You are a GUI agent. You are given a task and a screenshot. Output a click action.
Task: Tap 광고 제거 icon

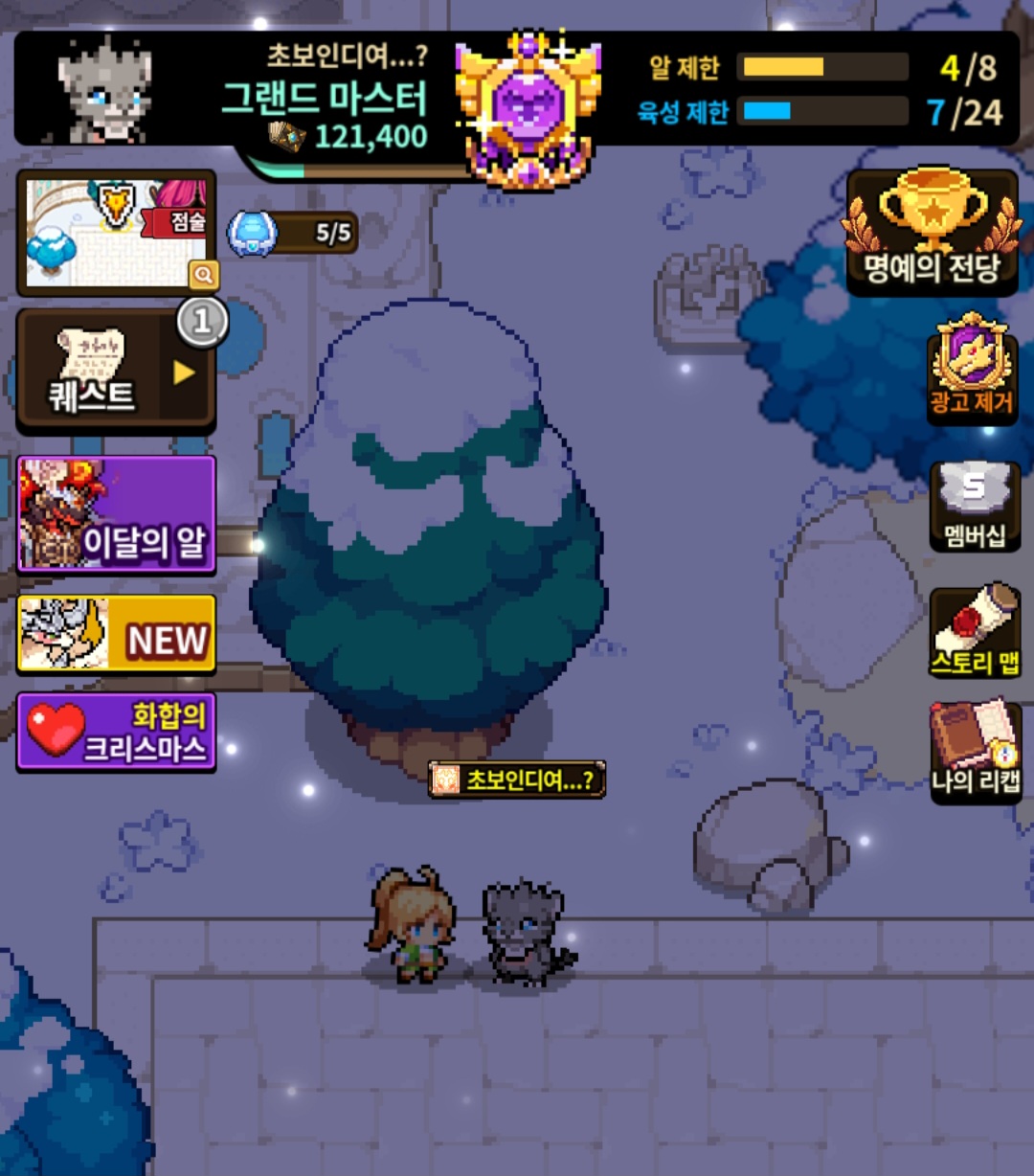972,369
